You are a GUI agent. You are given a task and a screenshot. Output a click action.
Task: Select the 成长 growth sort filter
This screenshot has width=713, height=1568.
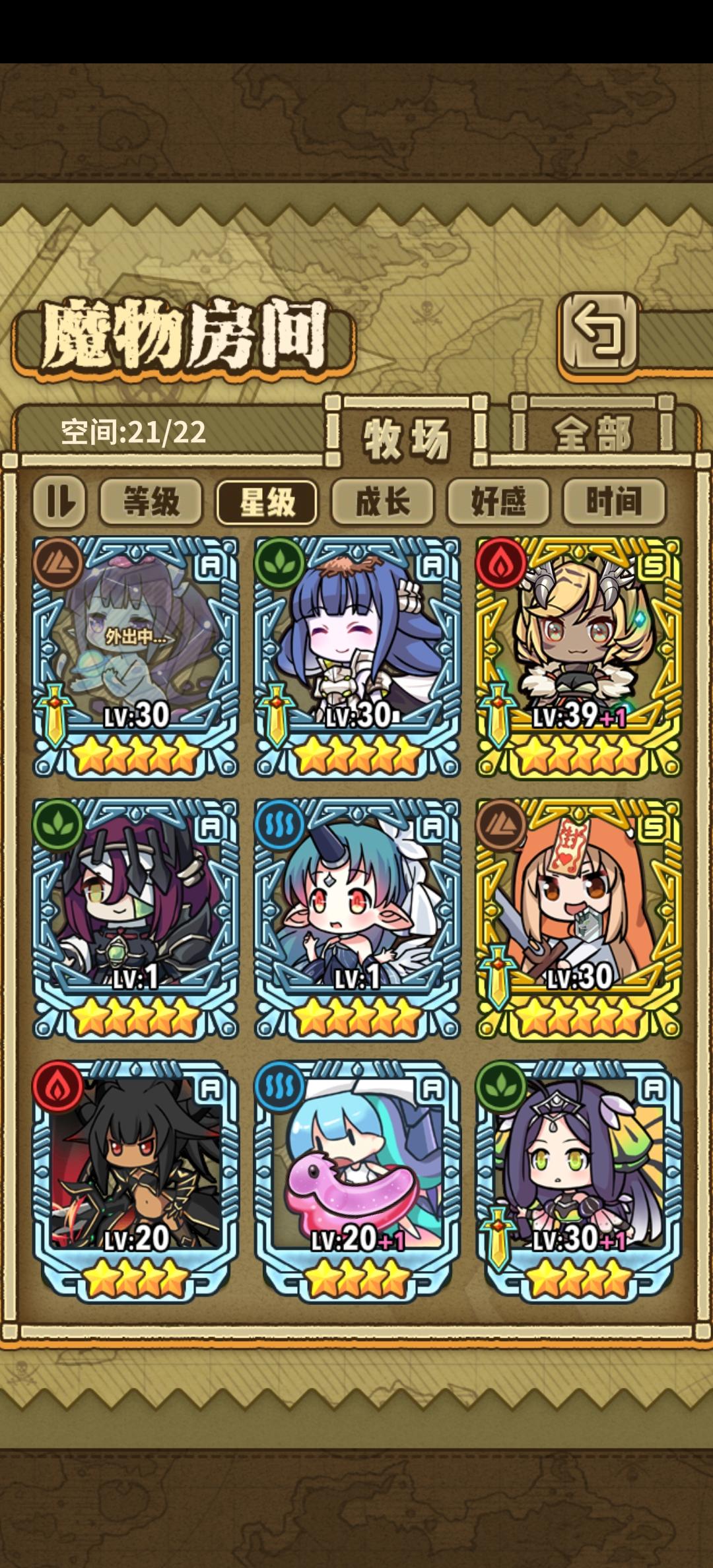(x=383, y=503)
